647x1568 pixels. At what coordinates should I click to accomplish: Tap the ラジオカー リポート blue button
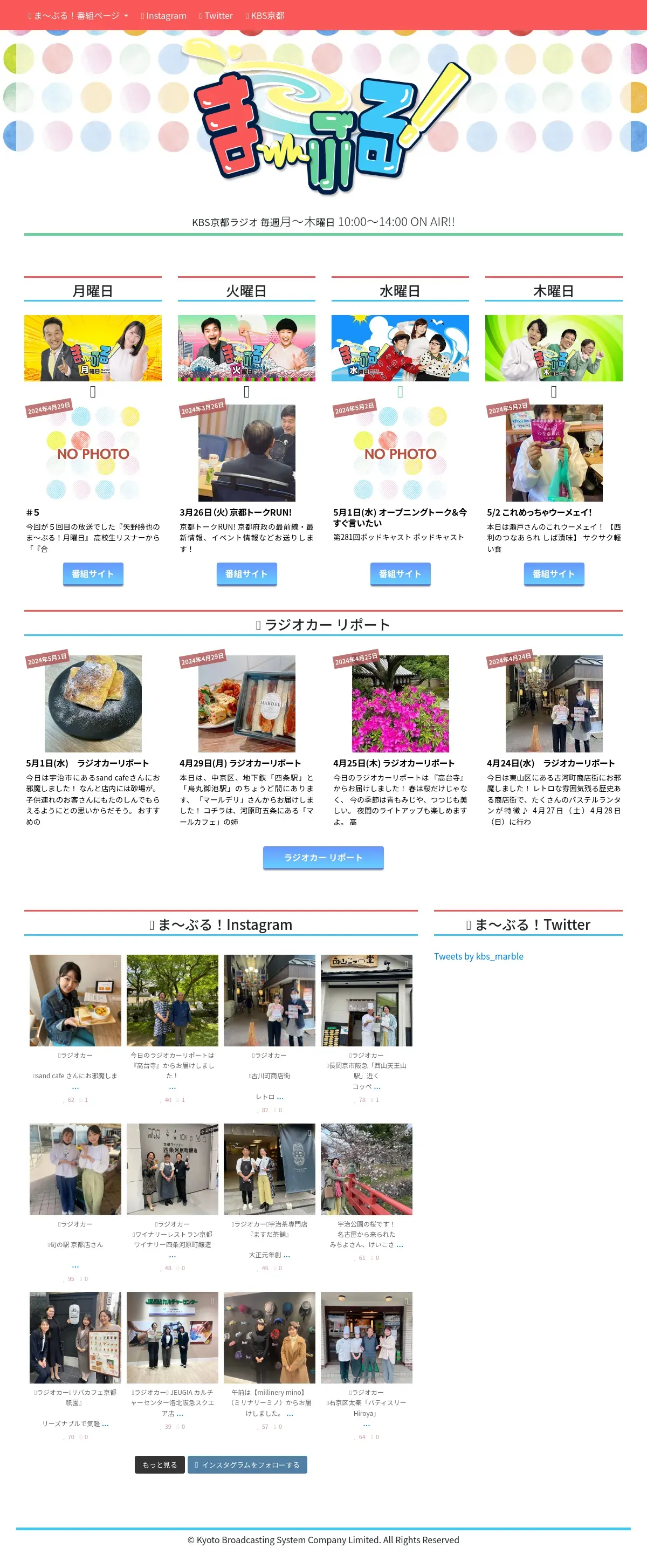323,857
